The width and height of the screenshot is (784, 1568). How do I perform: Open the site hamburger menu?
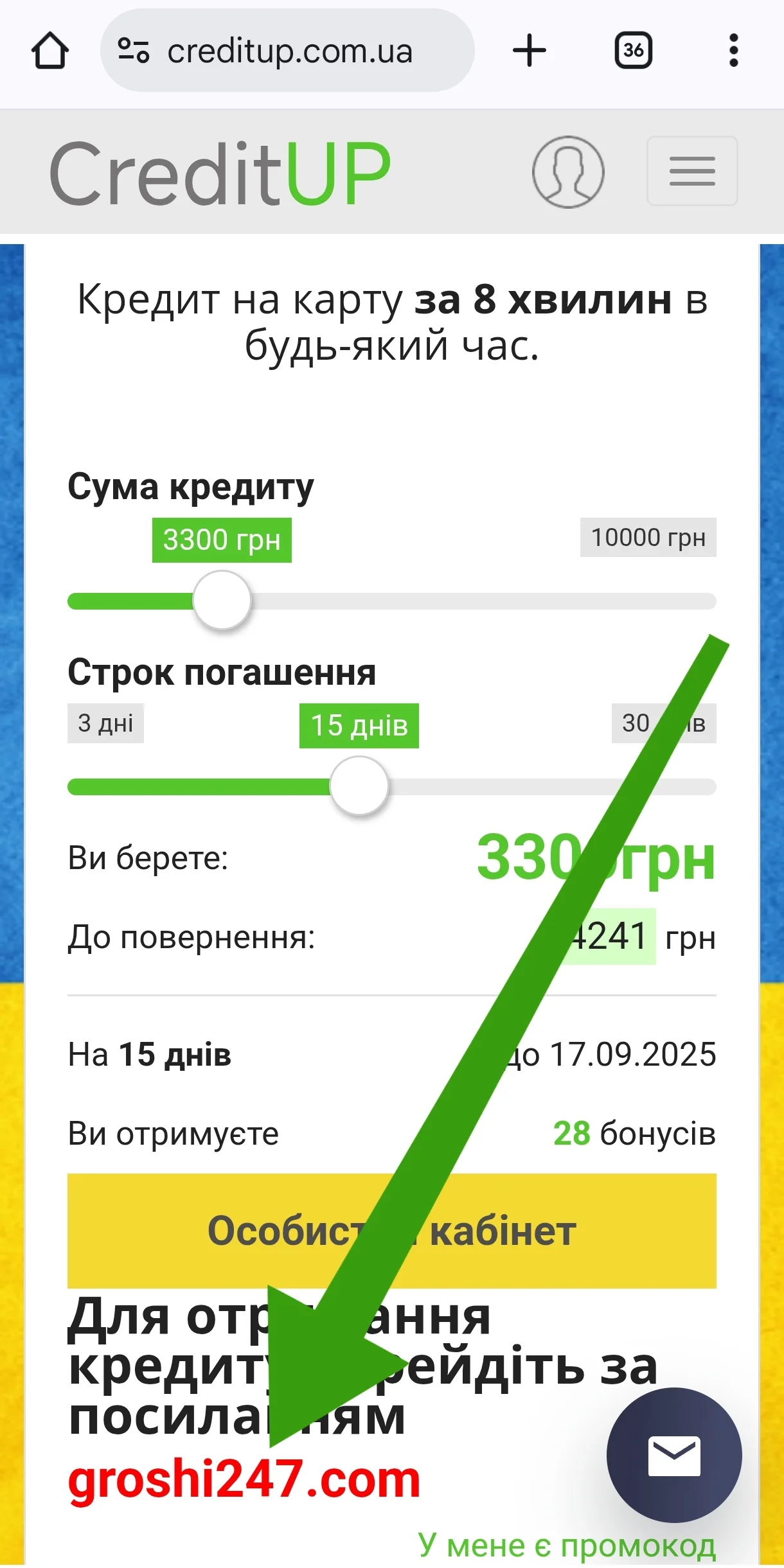[692, 171]
